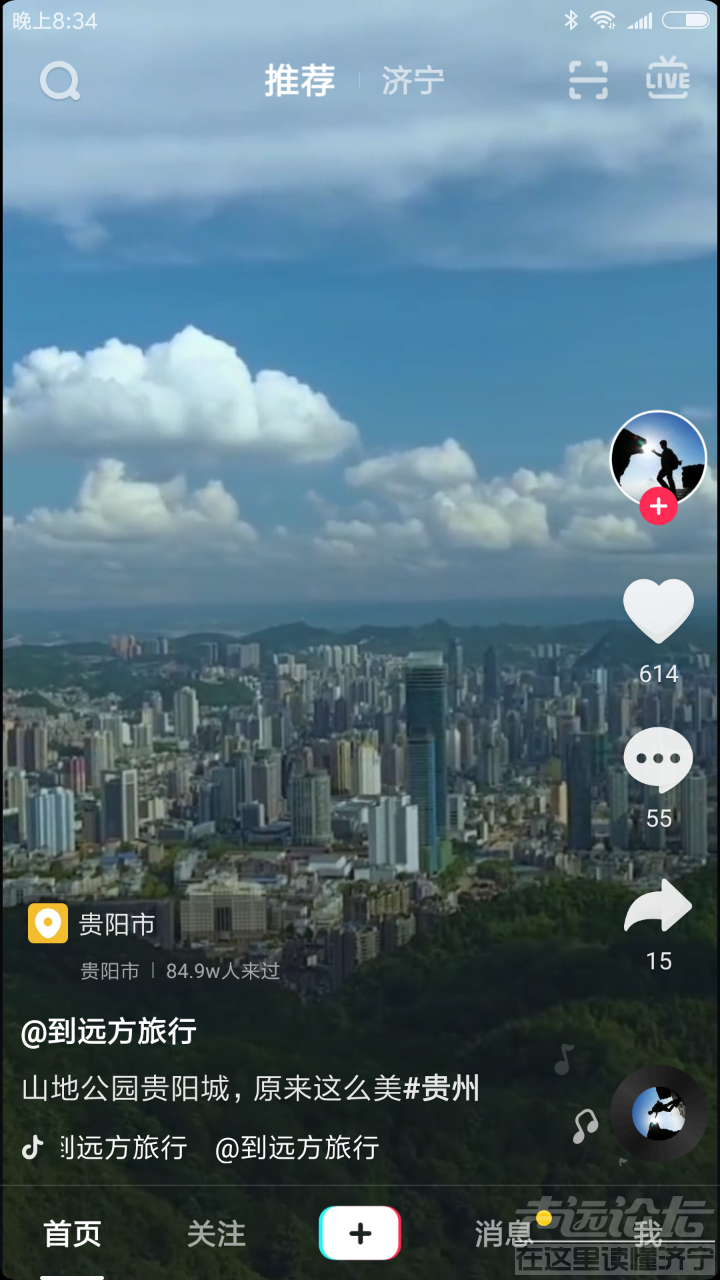Switch to the 济宁 local tab
This screenshot has height=1280, width=720.
coord(412,81)
